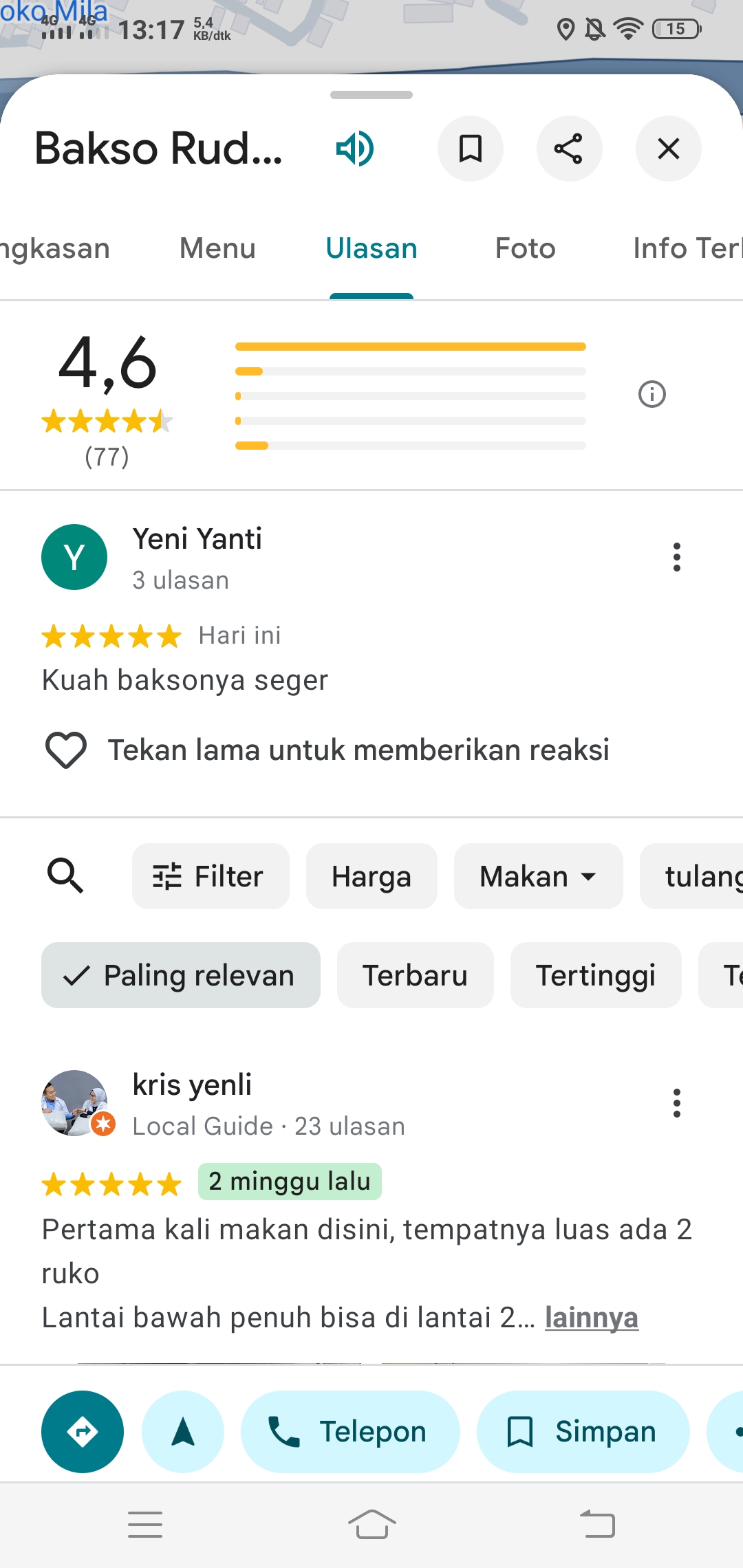This screenshot has height=1568, width=743.
Task: Call the place with Telepon
Action: click(349, 1432)
